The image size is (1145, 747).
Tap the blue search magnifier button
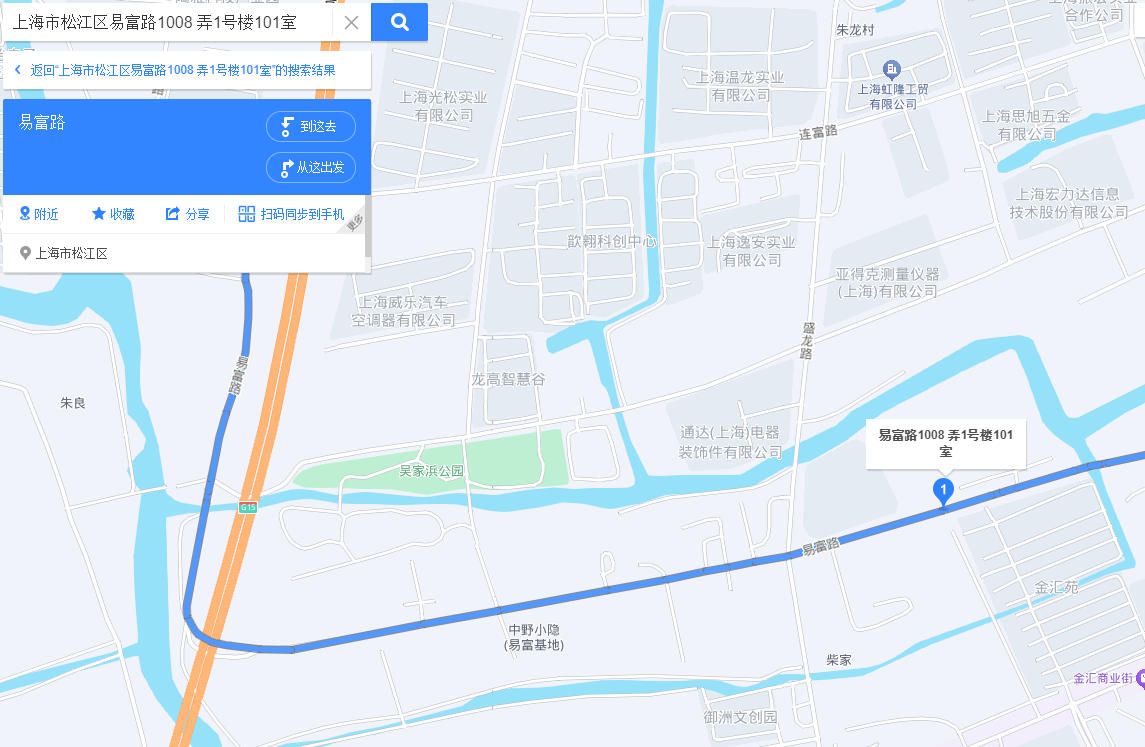pos(399,22)
